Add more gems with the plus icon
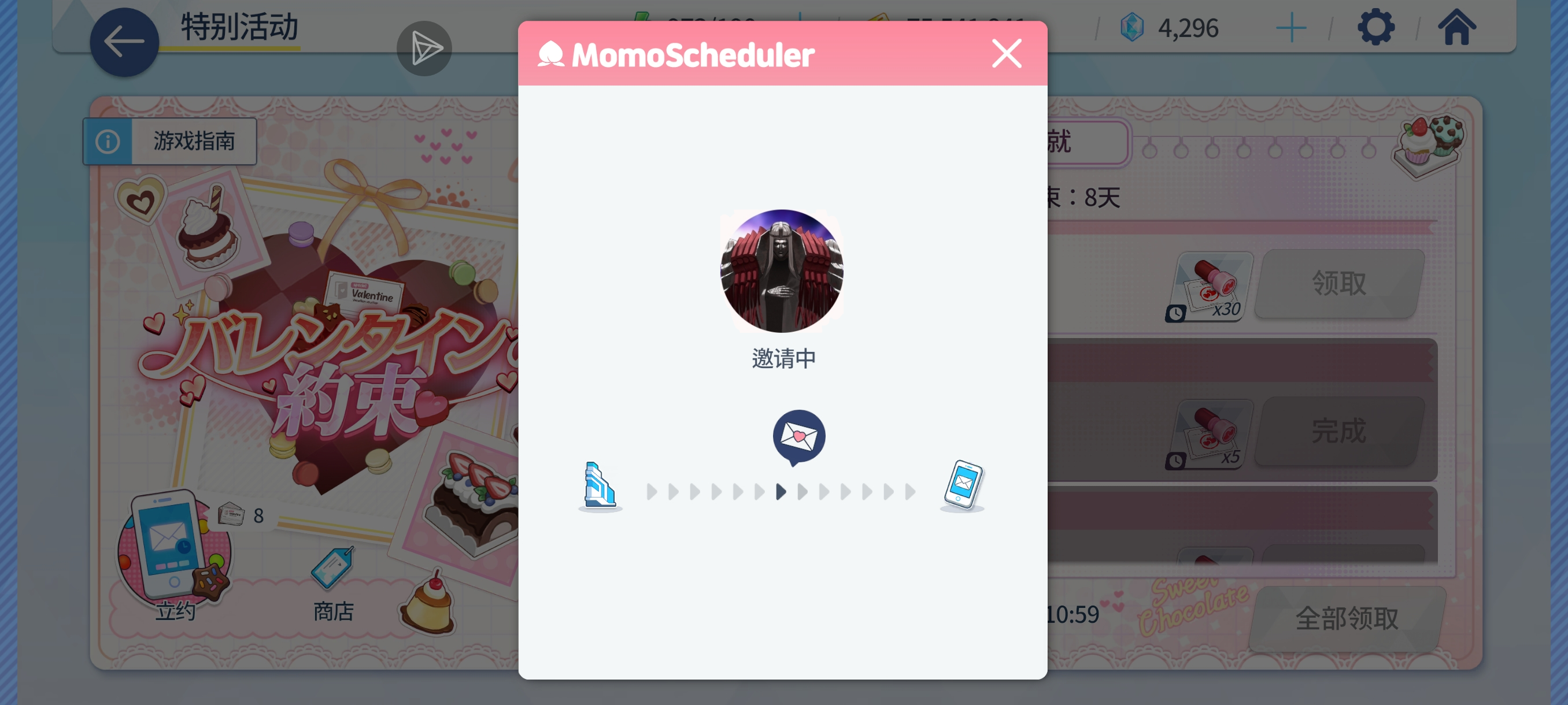This screenshot has width=1568, height=705. point(1290,28)
